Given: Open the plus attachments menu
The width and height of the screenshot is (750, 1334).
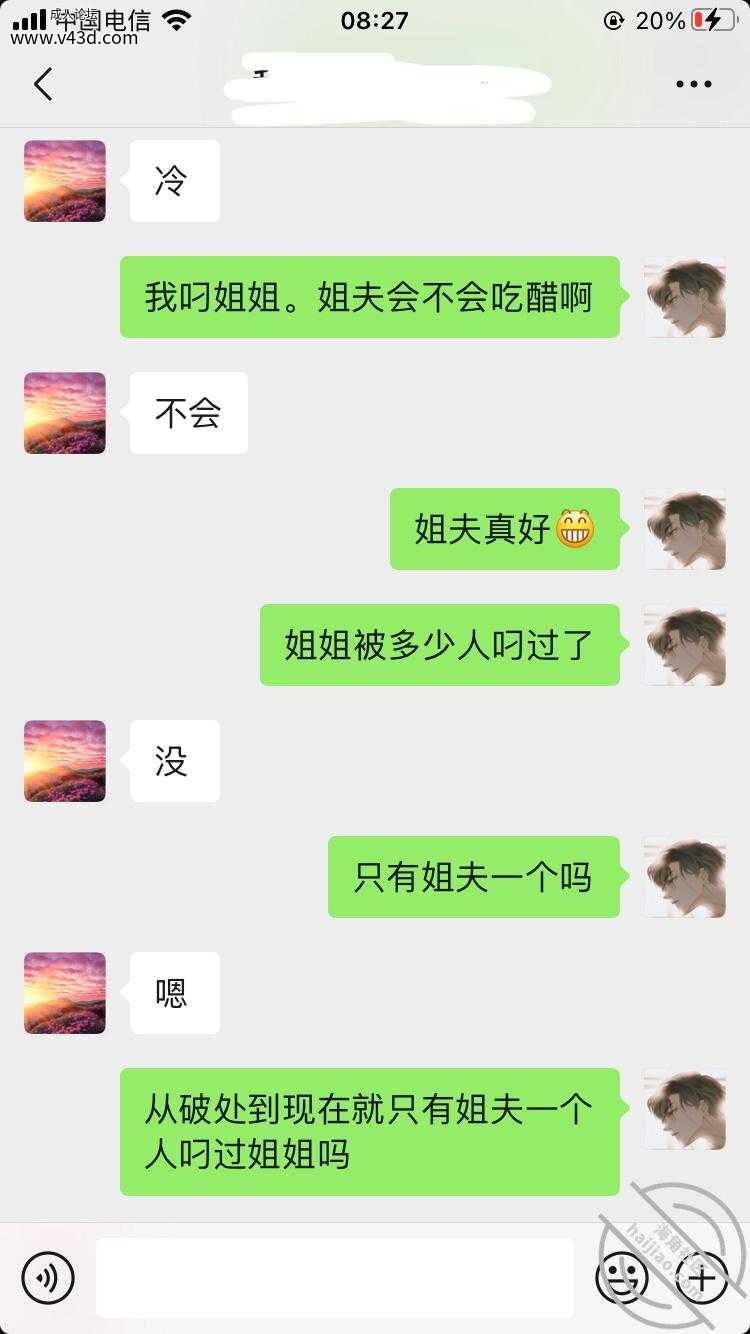Looking at the screenshot, I should click(x=703, y=1277).
